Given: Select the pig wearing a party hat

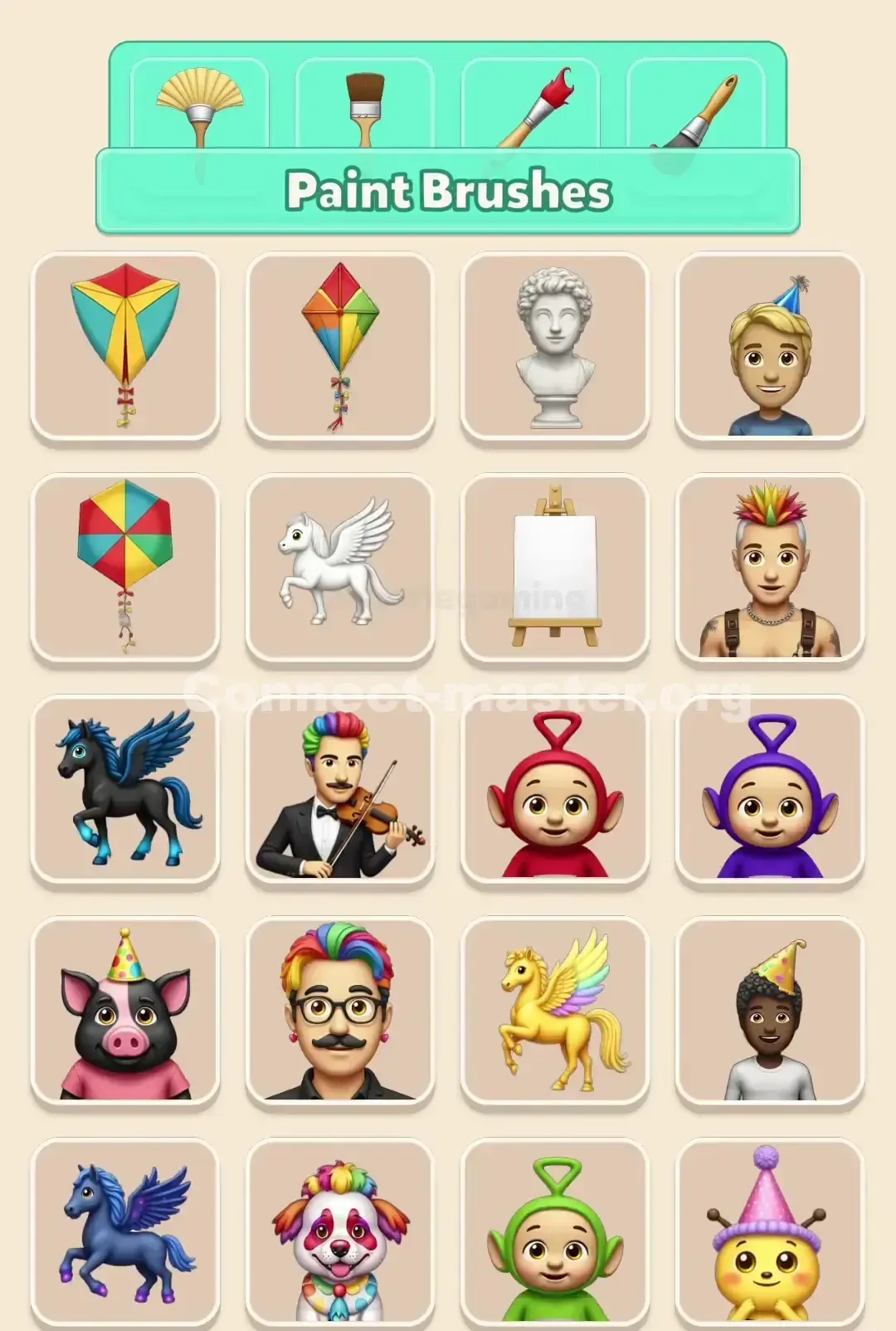Looking at the screenshot, I should click(x=125, y=1012).
